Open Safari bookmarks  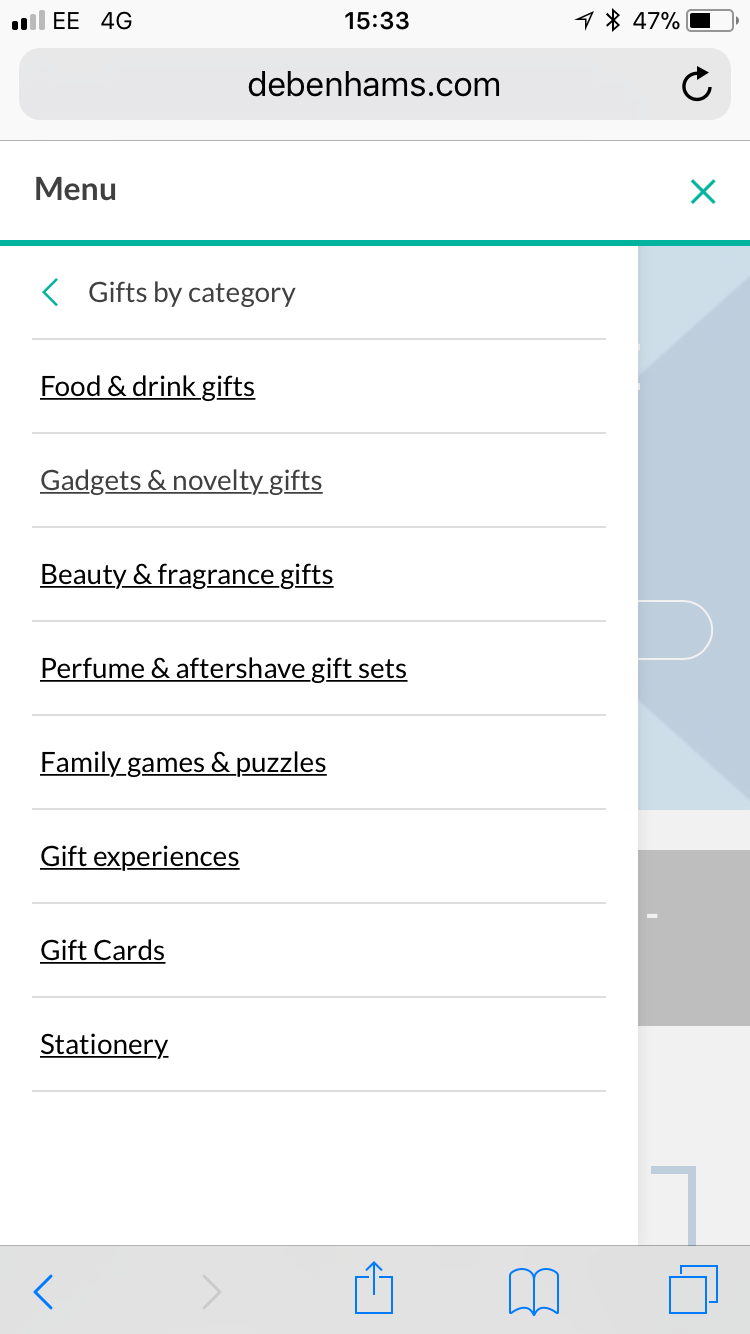tap(534, 1291)
